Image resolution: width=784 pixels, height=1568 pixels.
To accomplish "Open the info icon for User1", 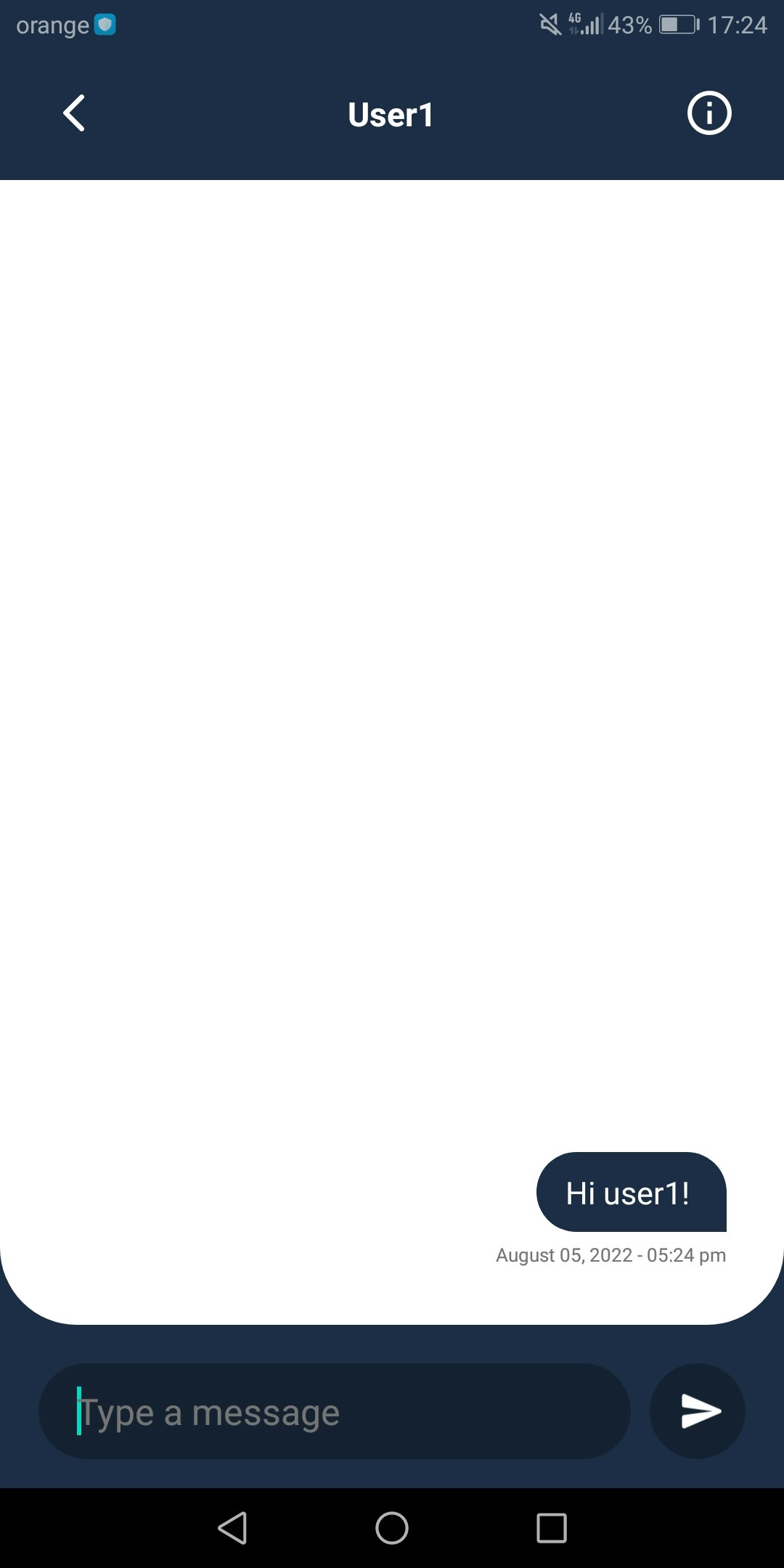I will tap(709, 113).
